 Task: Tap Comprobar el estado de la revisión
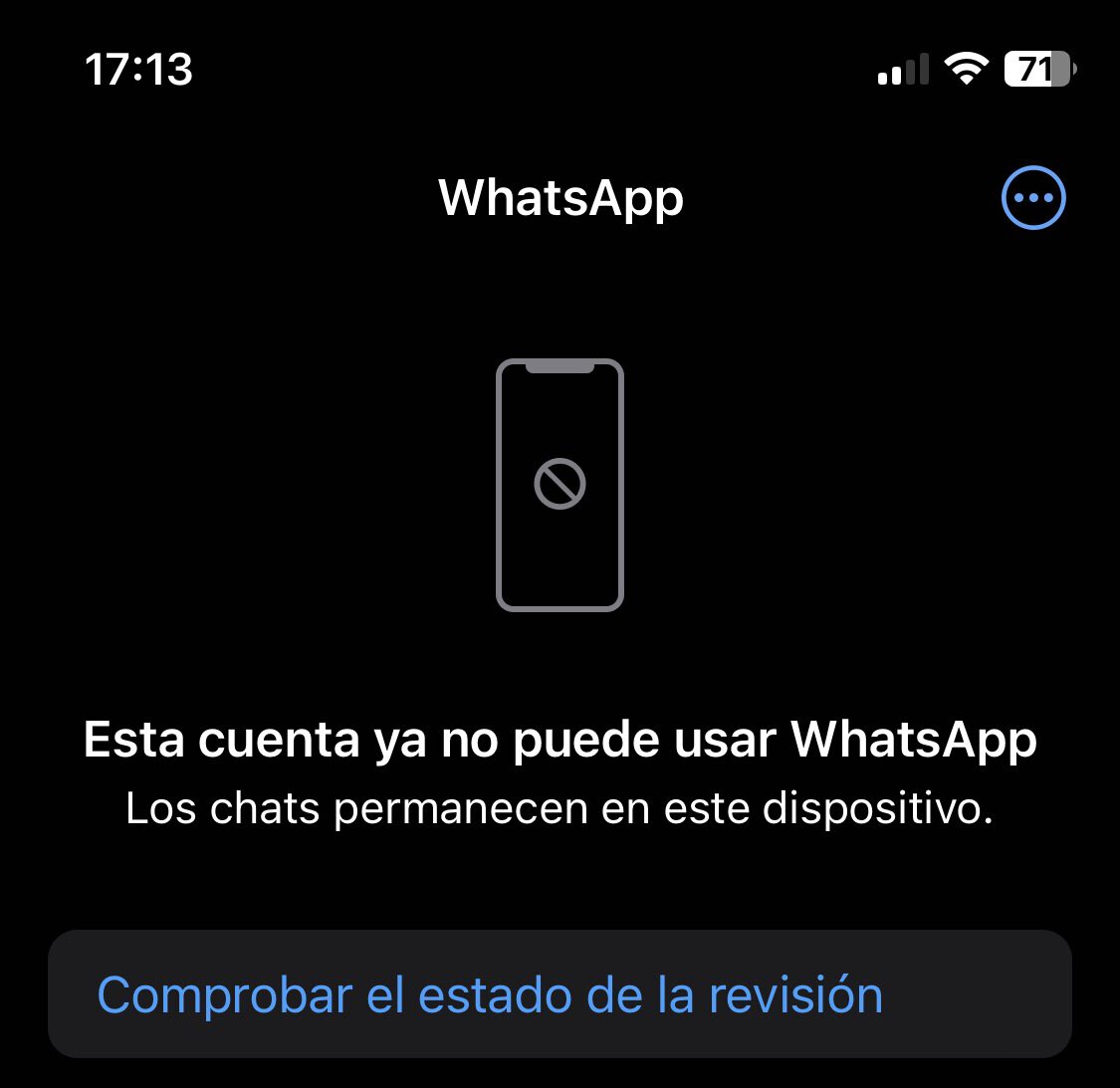coord(559,994)
